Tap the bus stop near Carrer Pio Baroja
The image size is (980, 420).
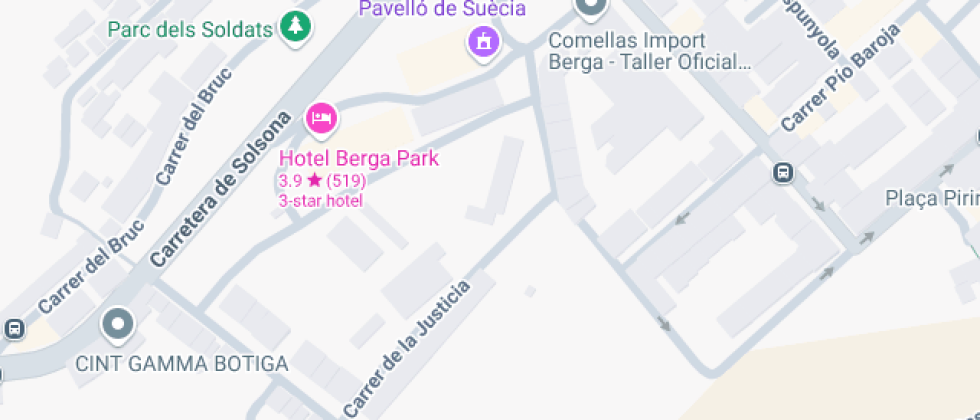coord(784,173)
